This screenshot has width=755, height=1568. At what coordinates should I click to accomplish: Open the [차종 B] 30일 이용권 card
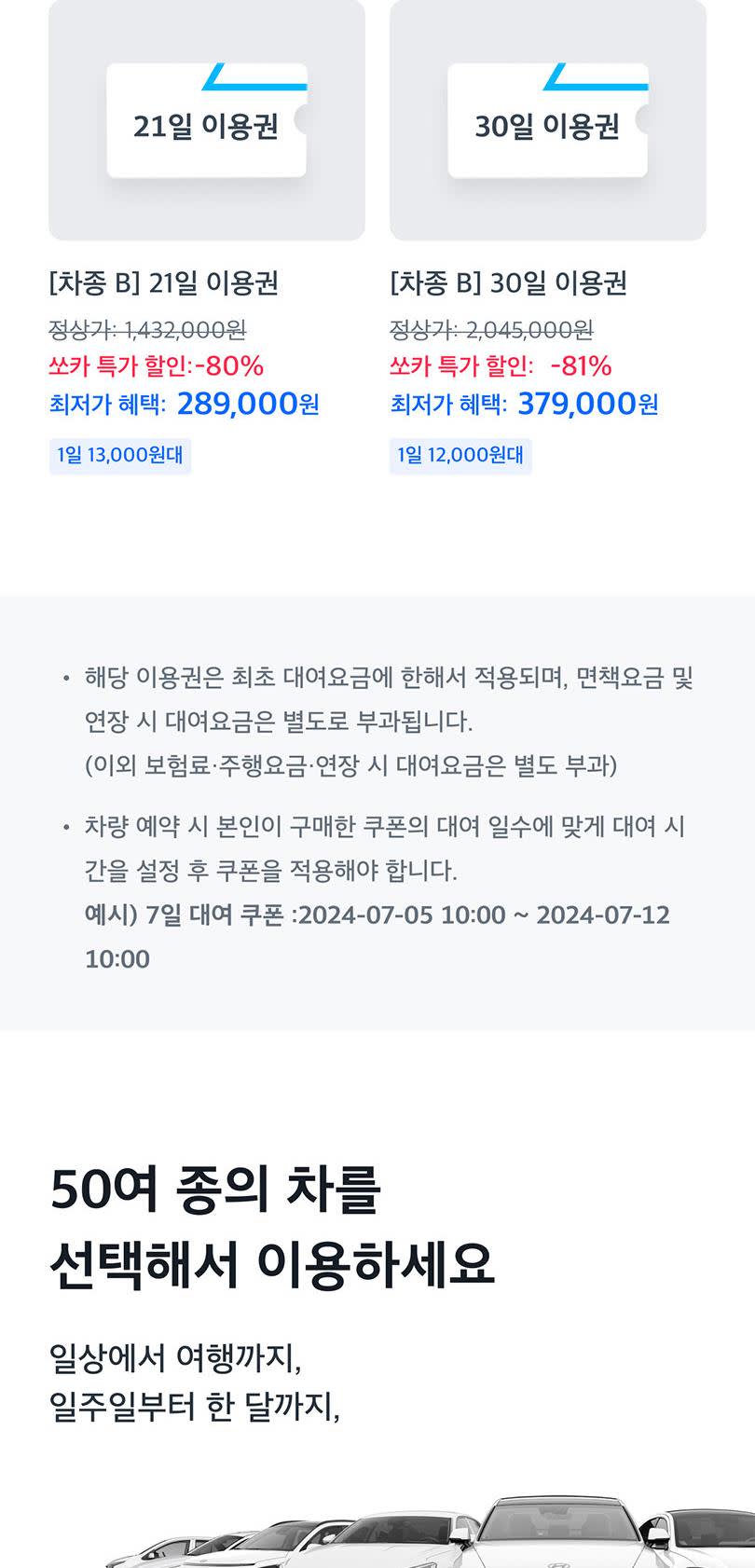click(x=547, y=121)
